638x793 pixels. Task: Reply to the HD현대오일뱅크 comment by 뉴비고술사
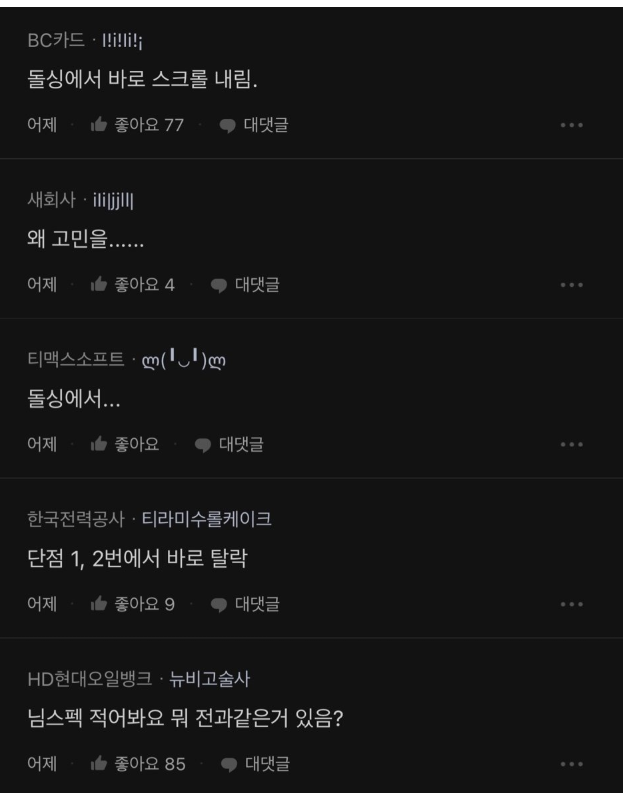[253, 764]
